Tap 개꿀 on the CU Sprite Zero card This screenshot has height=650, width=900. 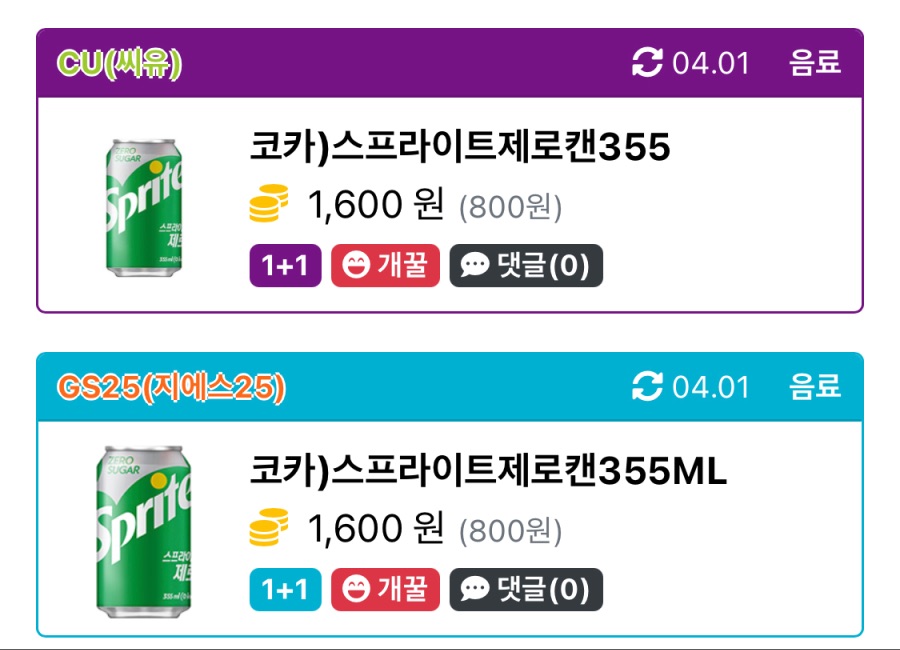[x=385, y=266]
